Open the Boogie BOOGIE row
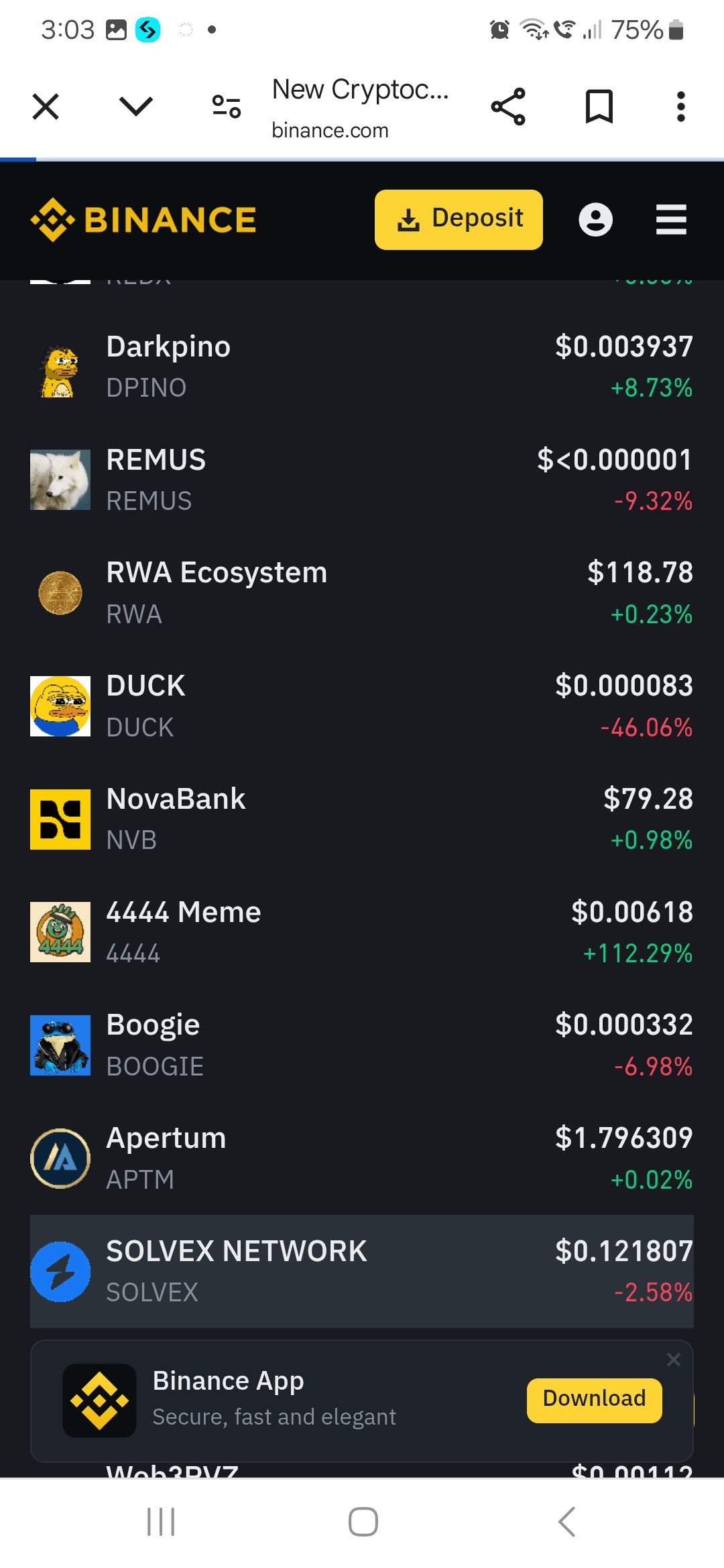This screenshot has width=724, height=1568. (362, 1045)
